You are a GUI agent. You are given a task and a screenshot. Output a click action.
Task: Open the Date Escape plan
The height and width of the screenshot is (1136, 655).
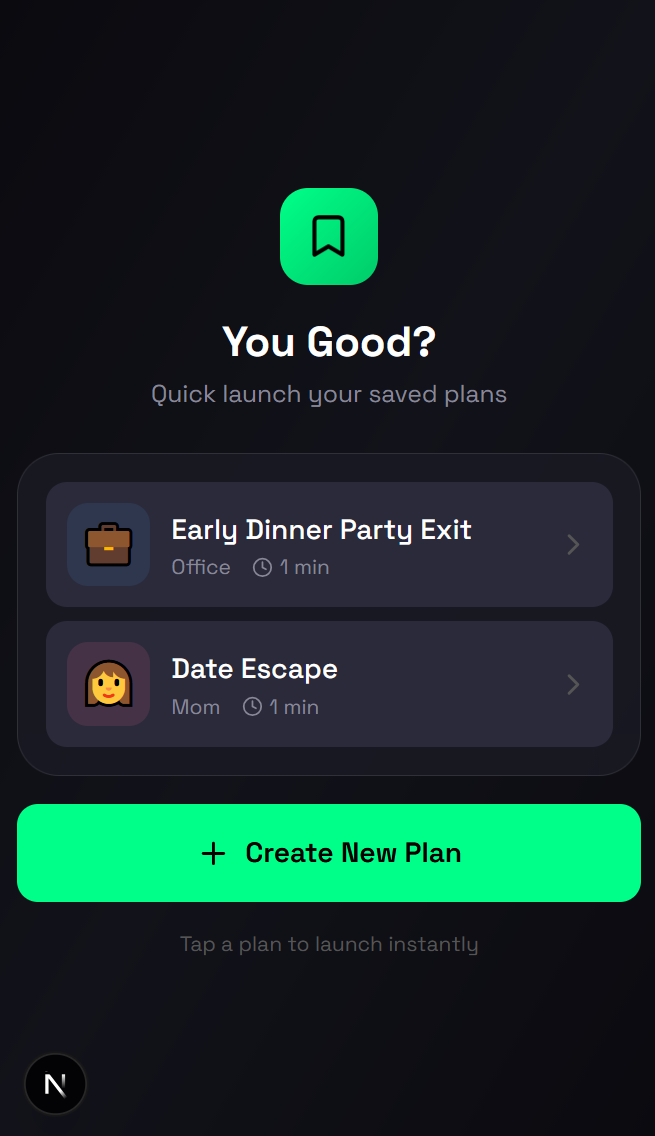pos(329,684)
